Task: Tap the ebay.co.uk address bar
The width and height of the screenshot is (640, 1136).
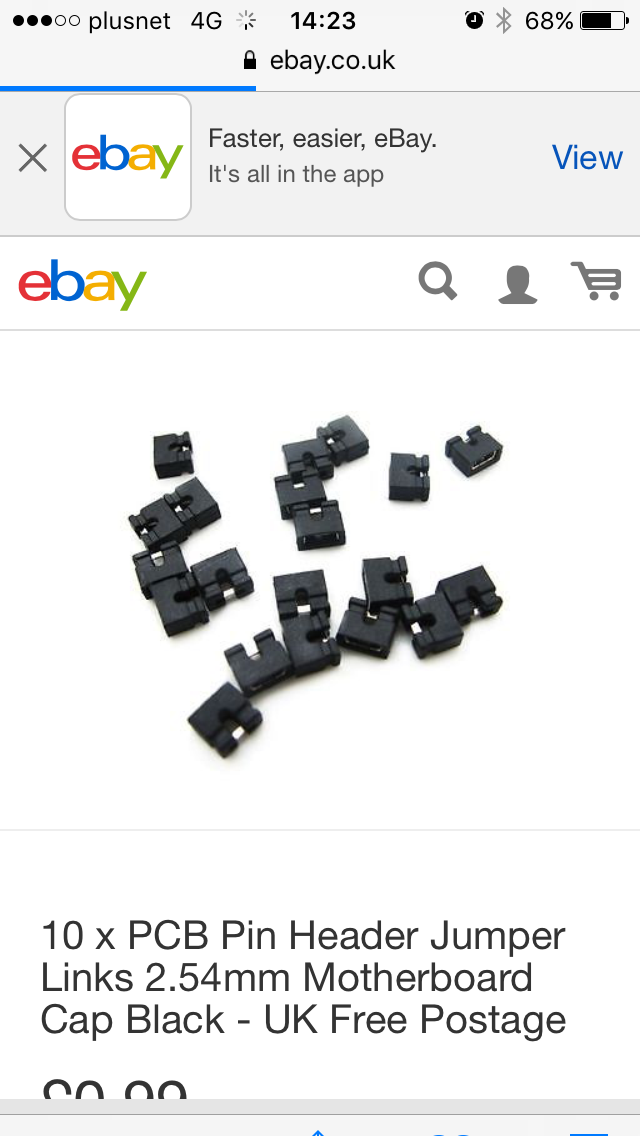Action: click(320, 60)
